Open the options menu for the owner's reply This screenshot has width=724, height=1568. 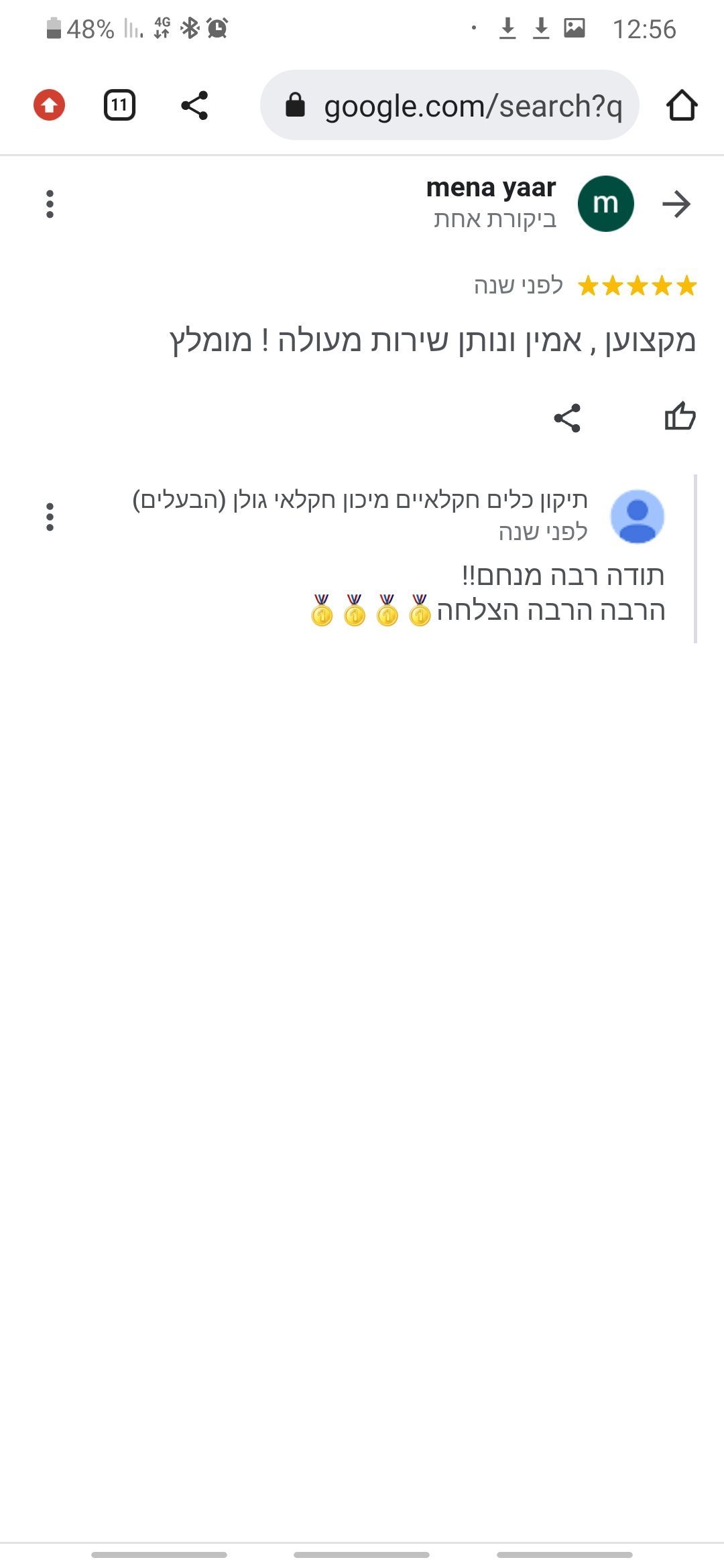tap(50, 517)
